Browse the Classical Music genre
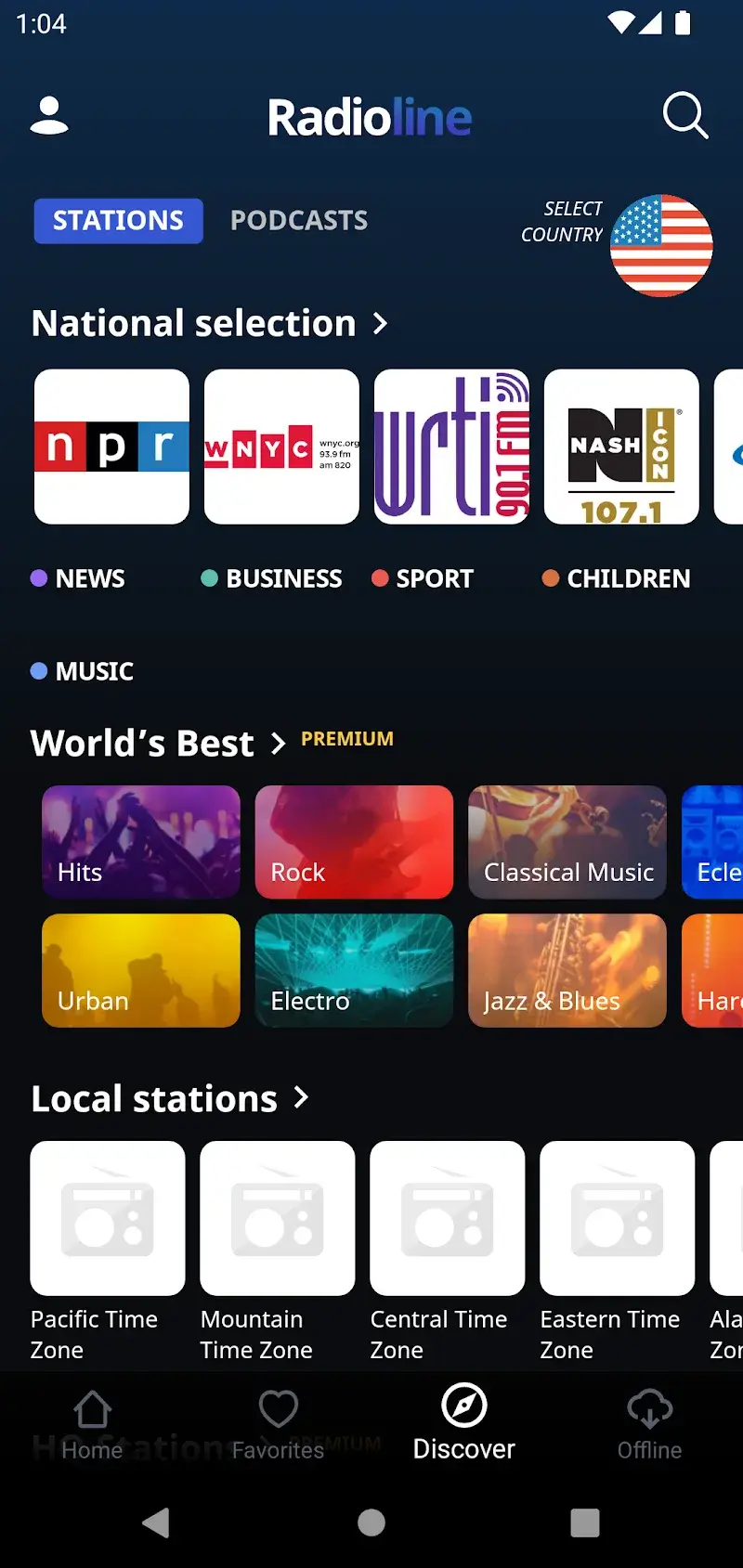The width and height of the screenshot is (743, 1568). tap(567, 842)
